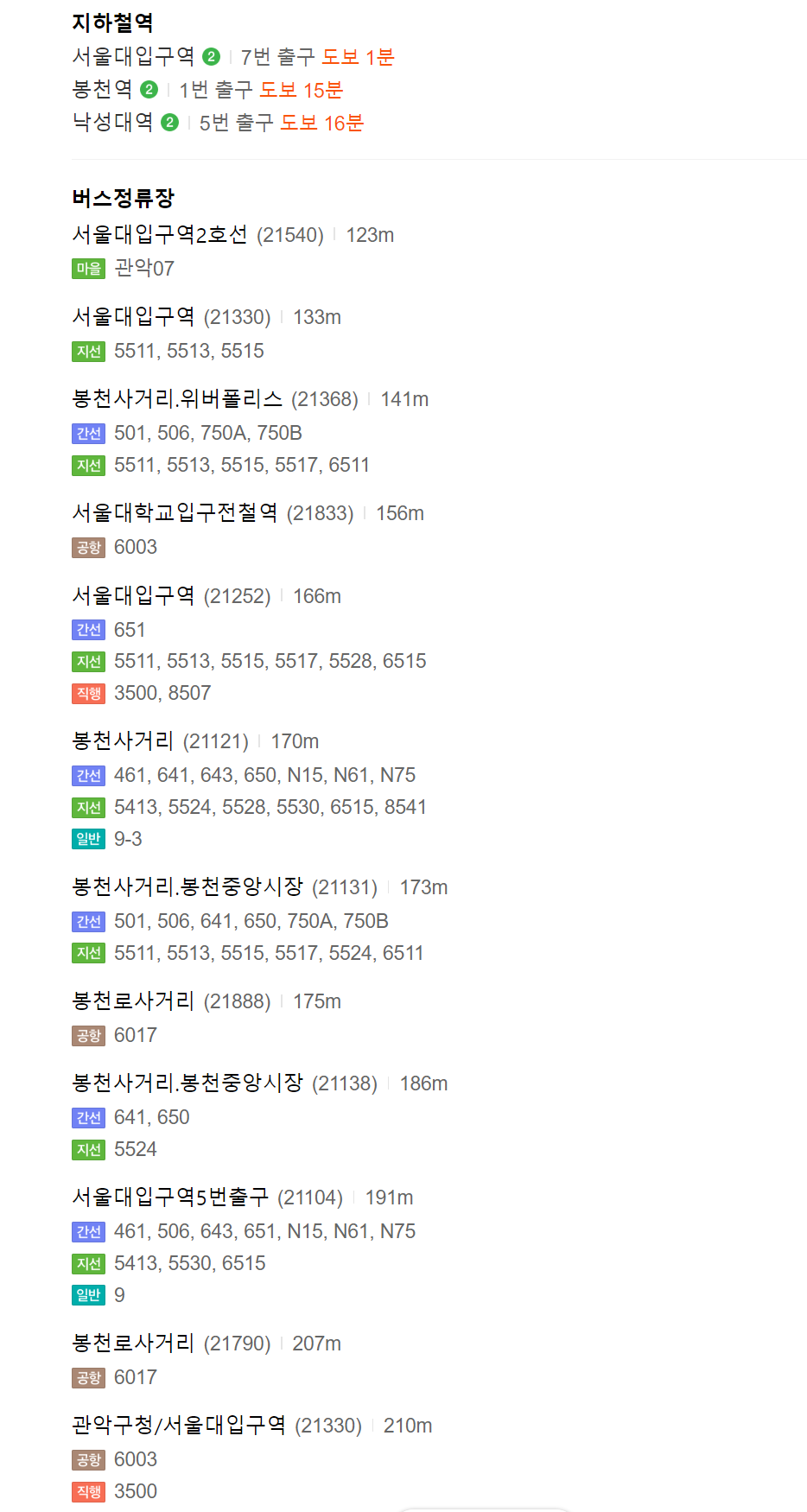
Task: Open 봉천역 subway station entry
Action: [x=103, y=90]
